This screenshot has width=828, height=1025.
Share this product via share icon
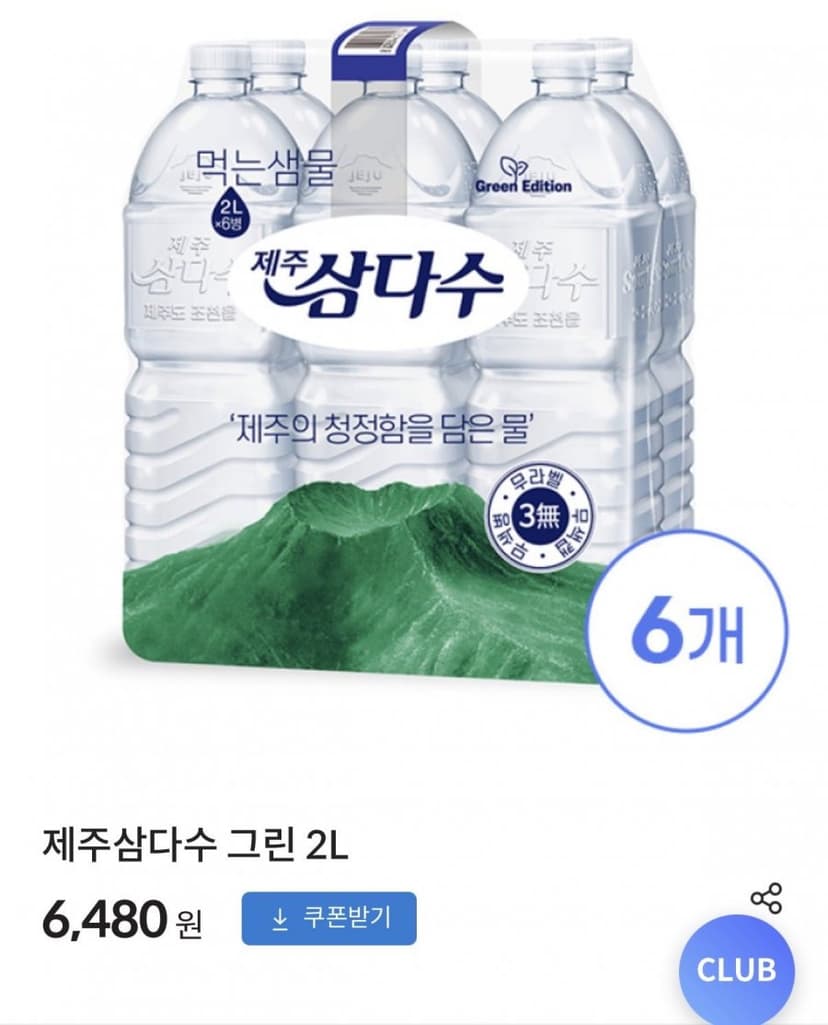tap(766, 898)
